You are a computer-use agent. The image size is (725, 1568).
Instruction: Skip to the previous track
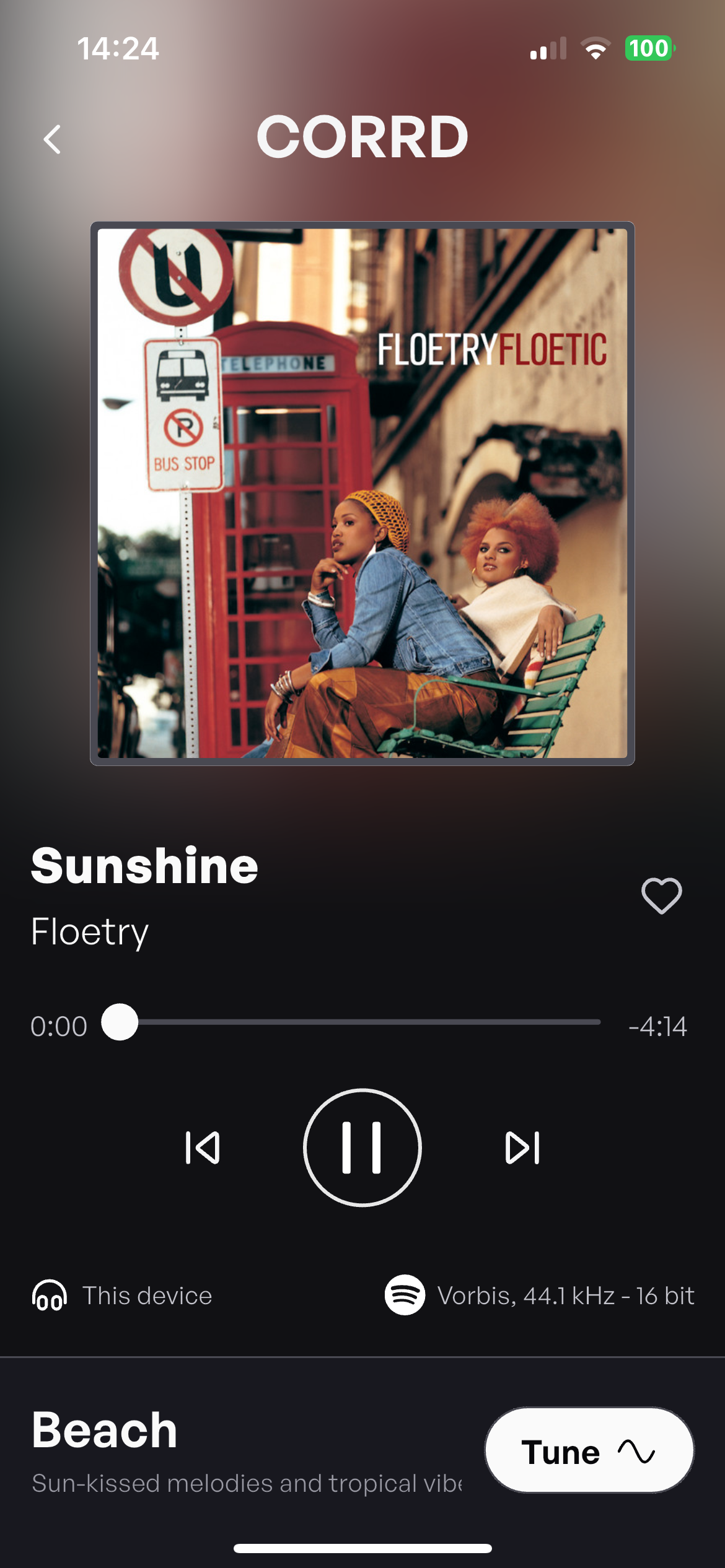pyautogui.click(x=203, y=1148)
